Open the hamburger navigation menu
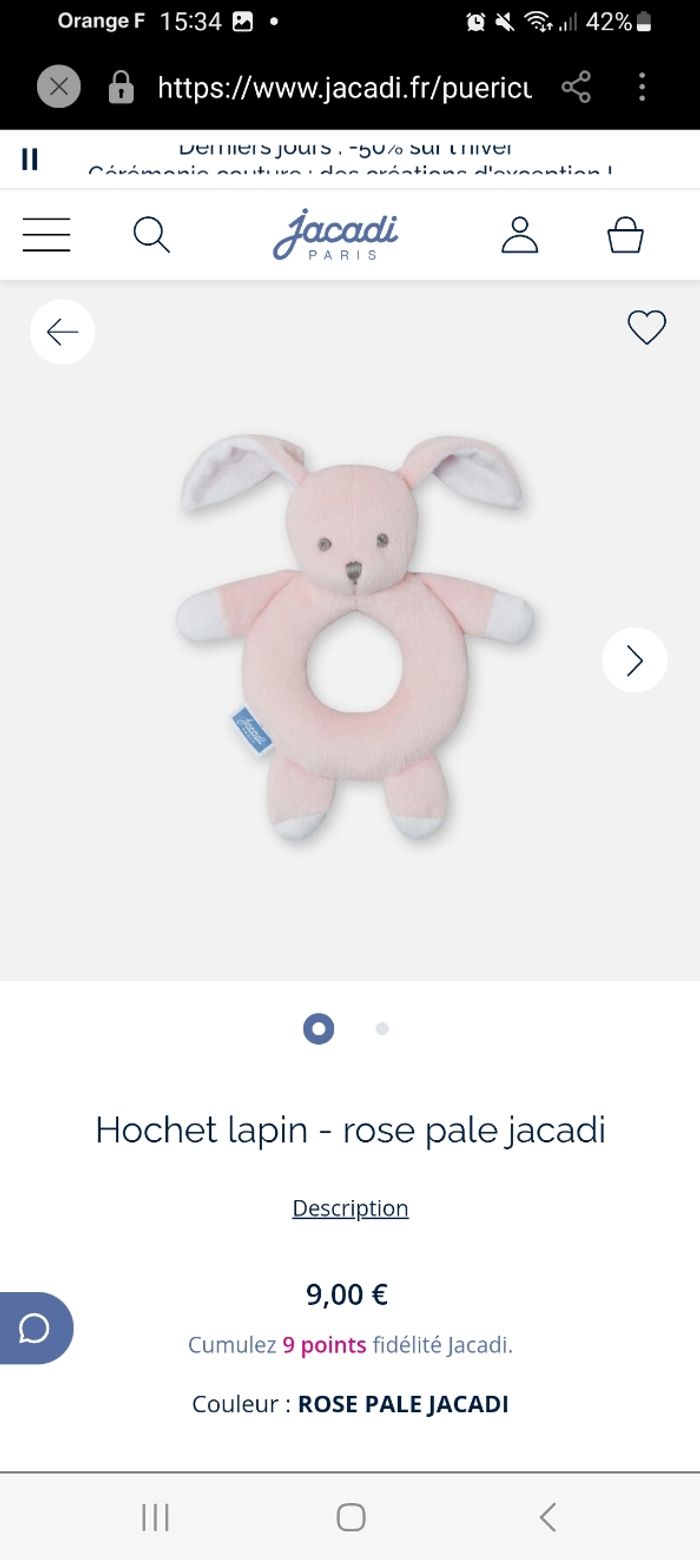The width and height of the screenshot is (700, 1560). (46, 235)
